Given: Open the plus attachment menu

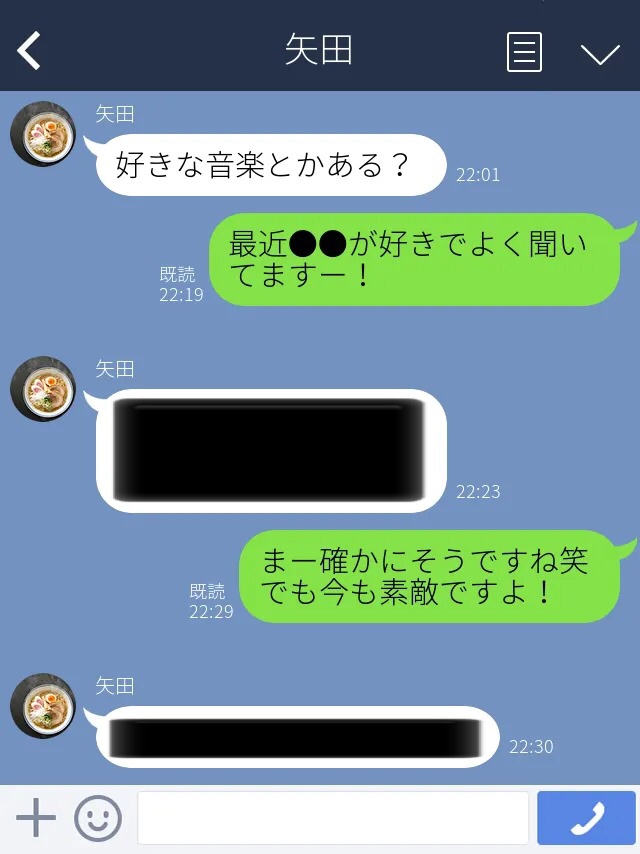Looking at the screenshot, I should [x=36, y=818].
